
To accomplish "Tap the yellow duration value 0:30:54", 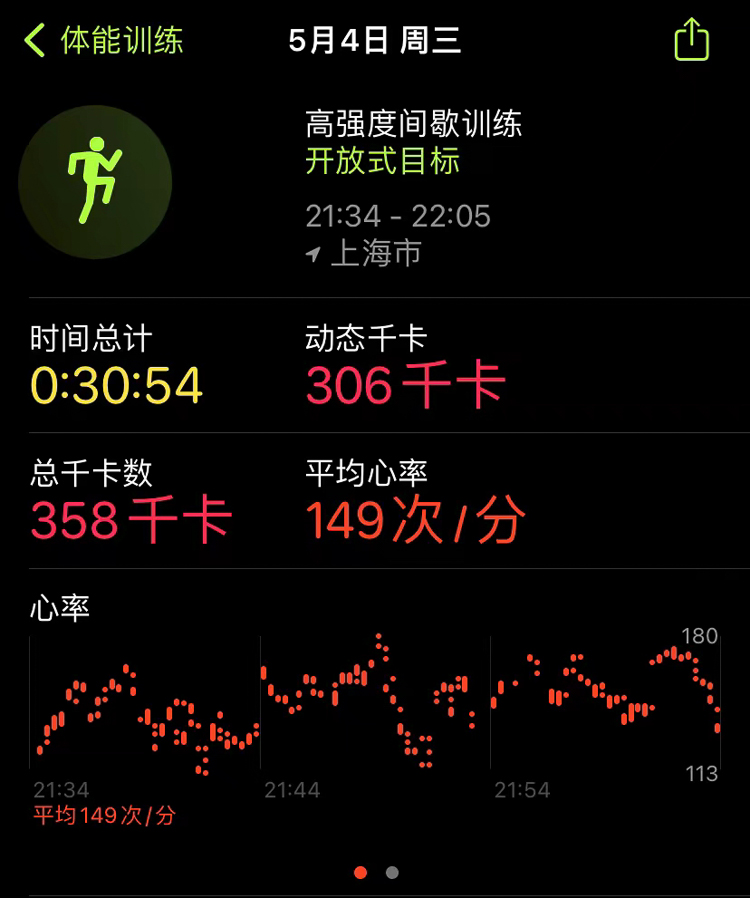I will pos(118,383).
